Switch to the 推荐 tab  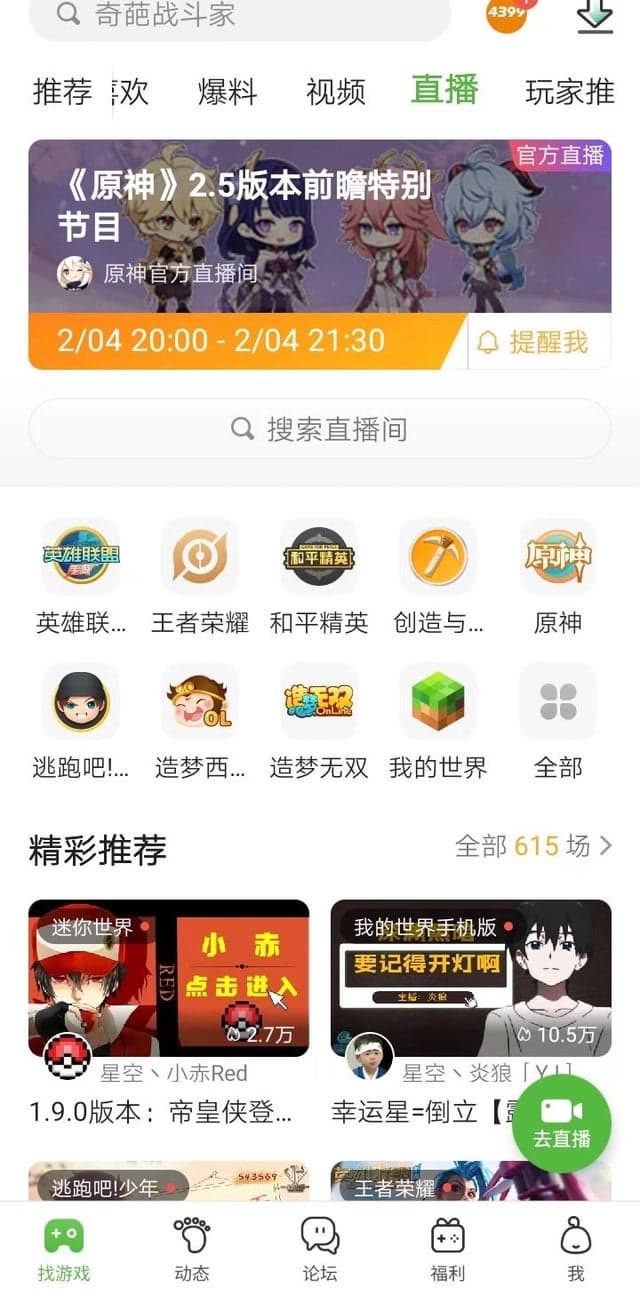(x=62, y=92)
